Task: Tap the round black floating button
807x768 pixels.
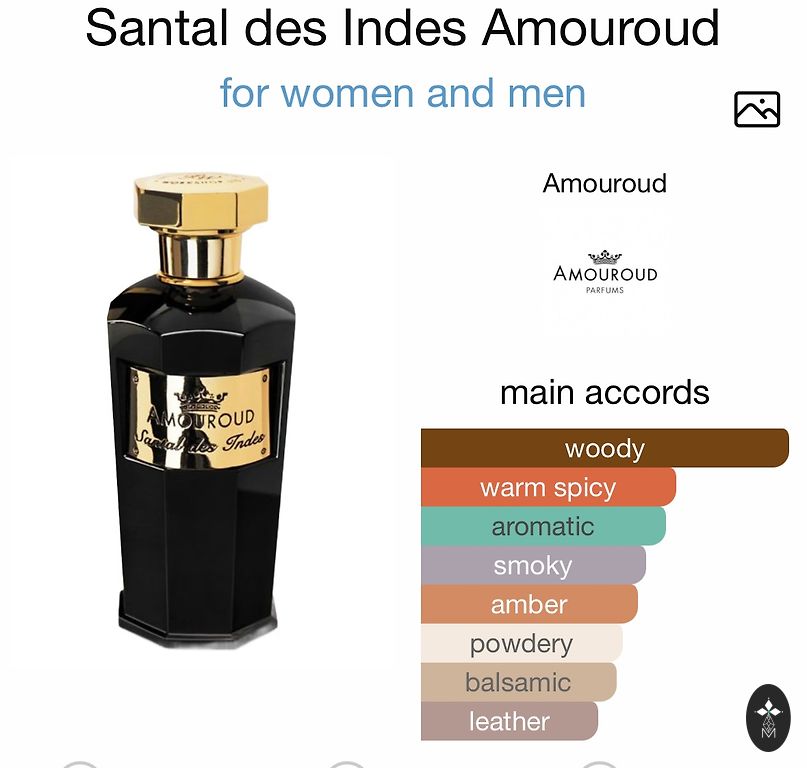Action: click(x=768, y=718)
